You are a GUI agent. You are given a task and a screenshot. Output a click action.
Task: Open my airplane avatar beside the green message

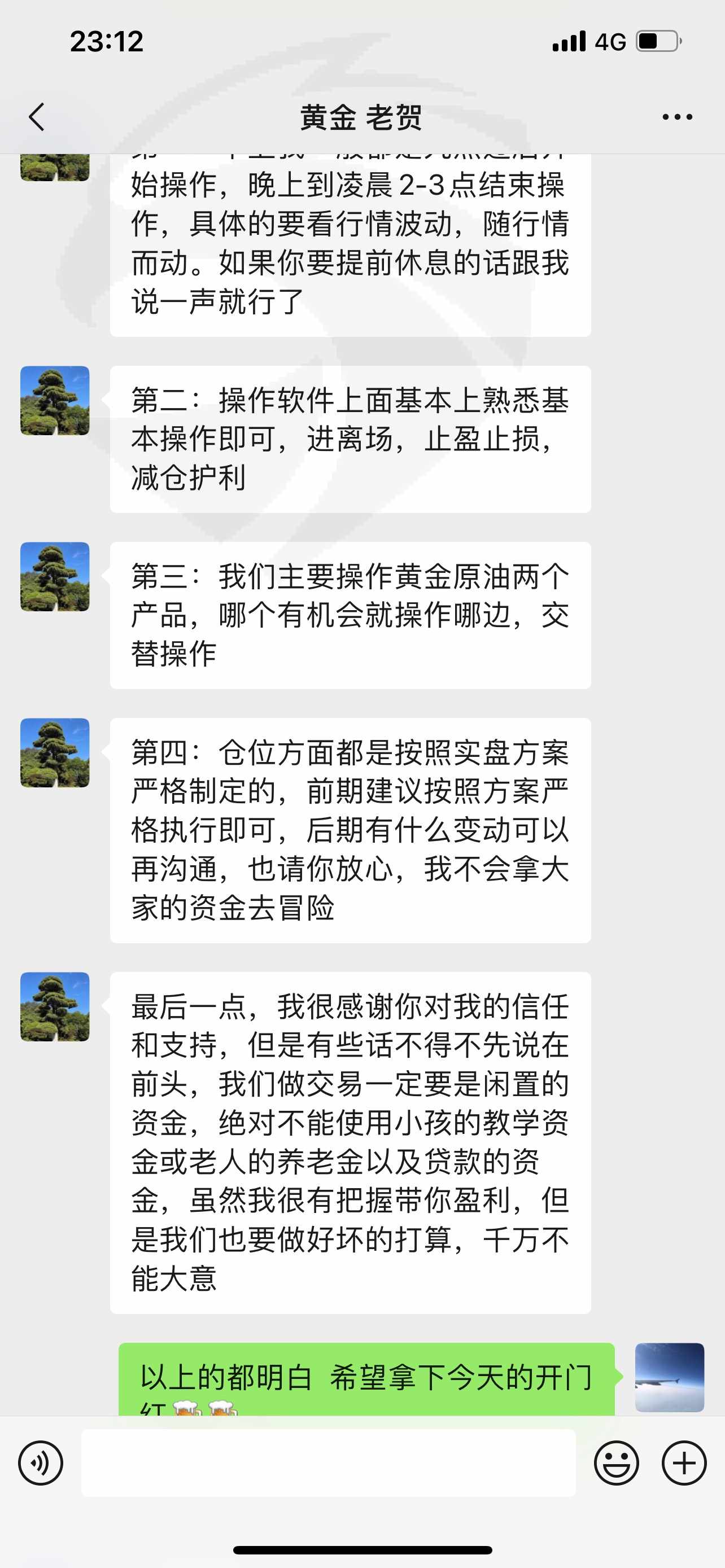tap(670, 1377)
